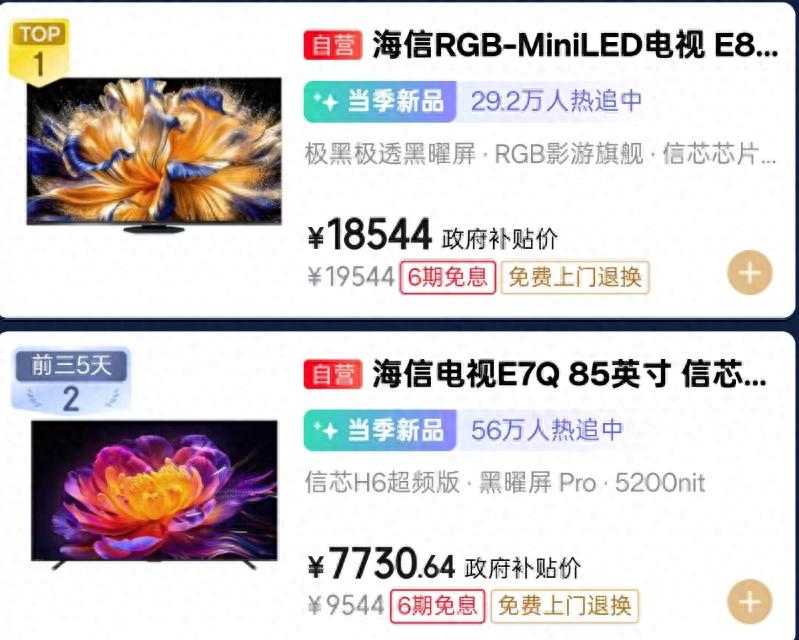Add the ¥18544 Hisense TV to cart
The image size is (799, 640).
(x=749, y=273)
